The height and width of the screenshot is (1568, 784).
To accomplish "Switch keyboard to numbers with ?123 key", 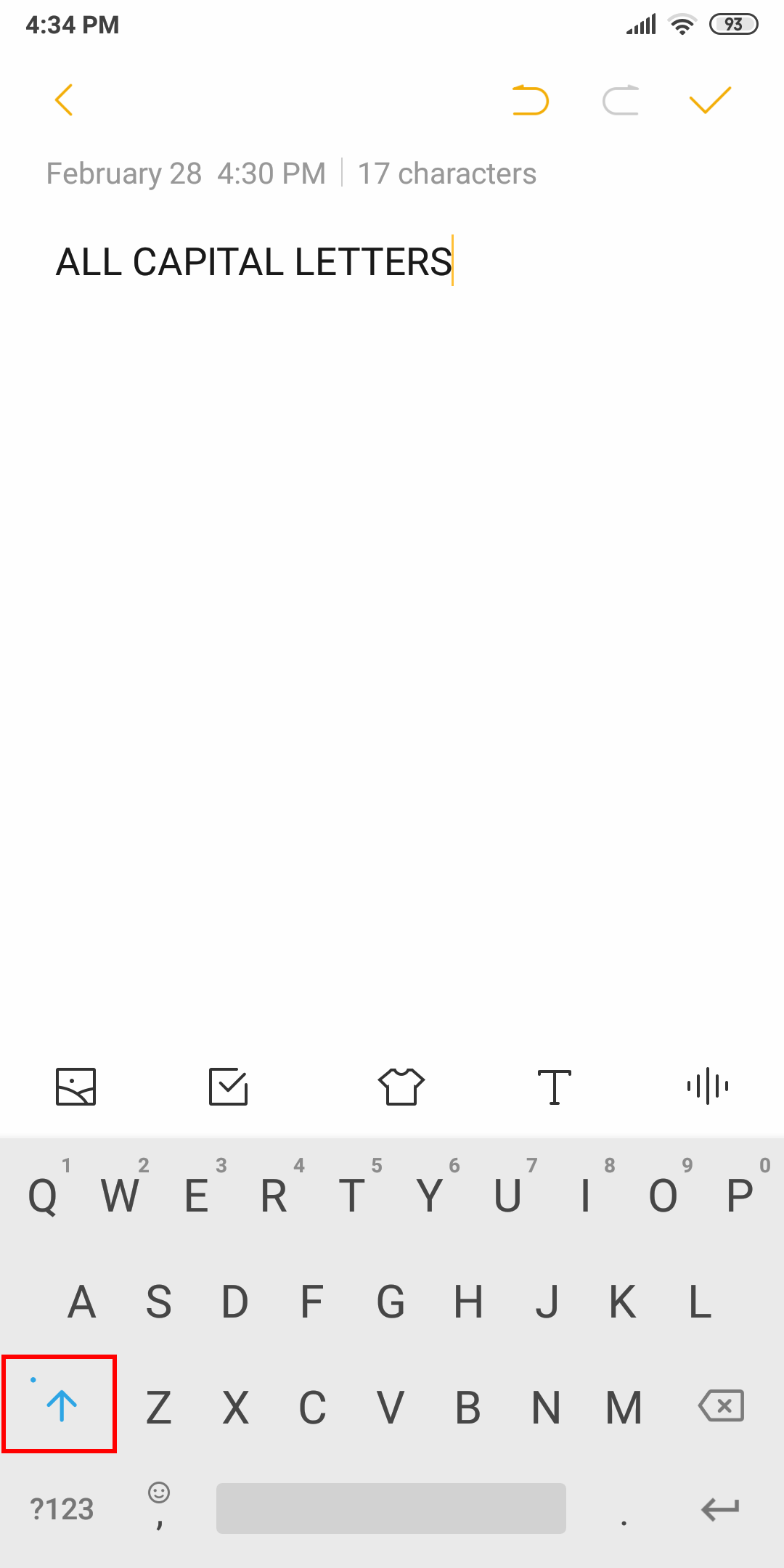I will tap(62, 1508).
